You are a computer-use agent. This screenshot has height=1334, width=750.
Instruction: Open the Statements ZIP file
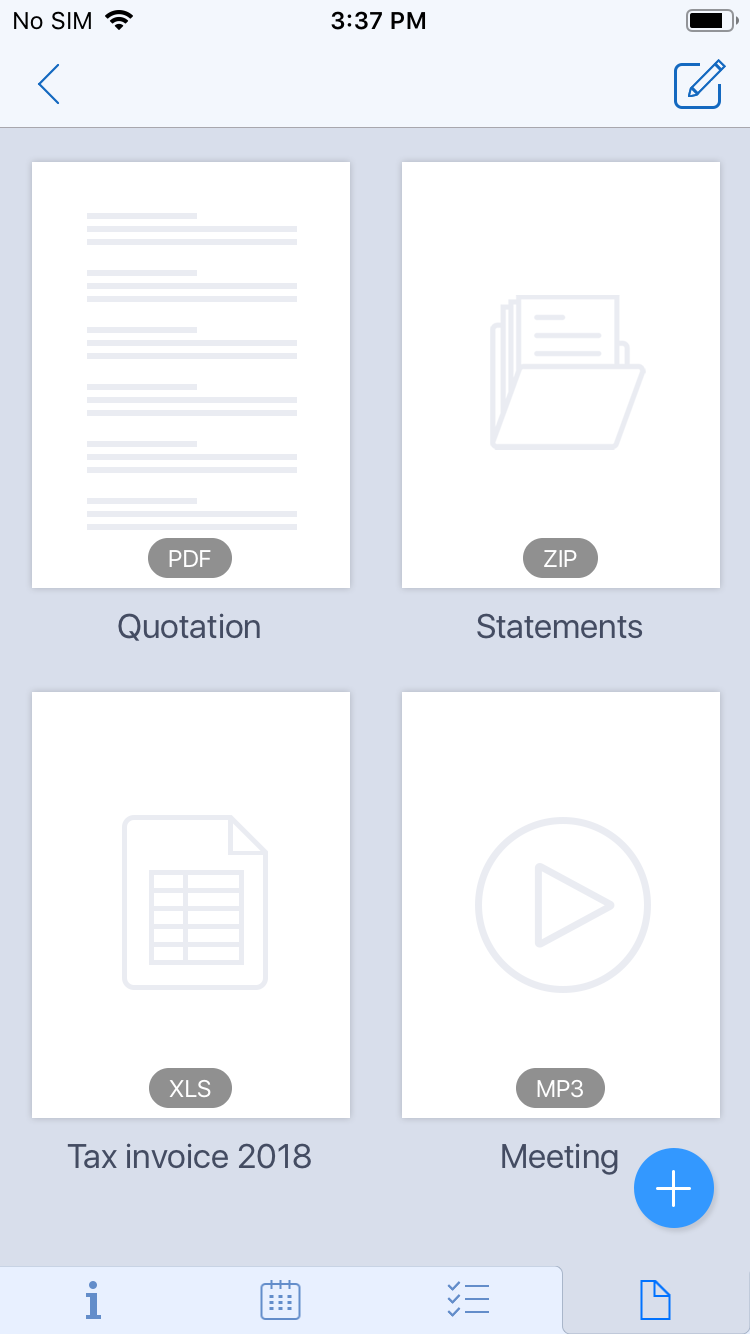[561, 375]
